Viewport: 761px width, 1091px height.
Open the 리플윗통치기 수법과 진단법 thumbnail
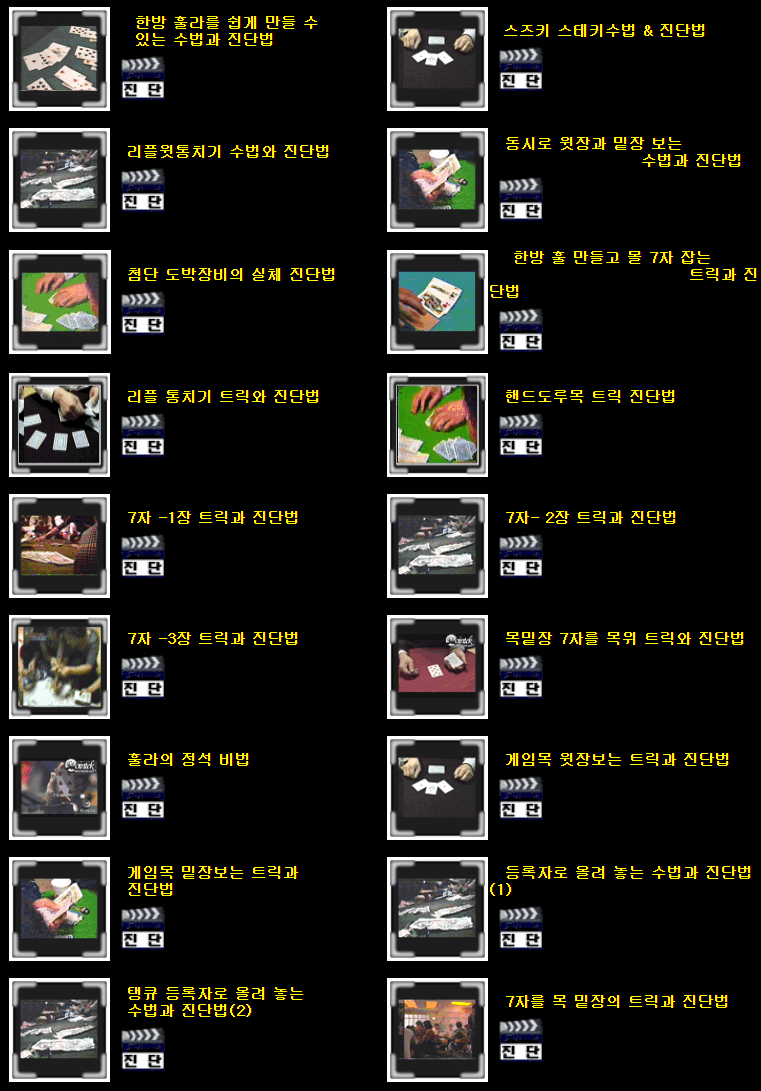pos(59,180)
